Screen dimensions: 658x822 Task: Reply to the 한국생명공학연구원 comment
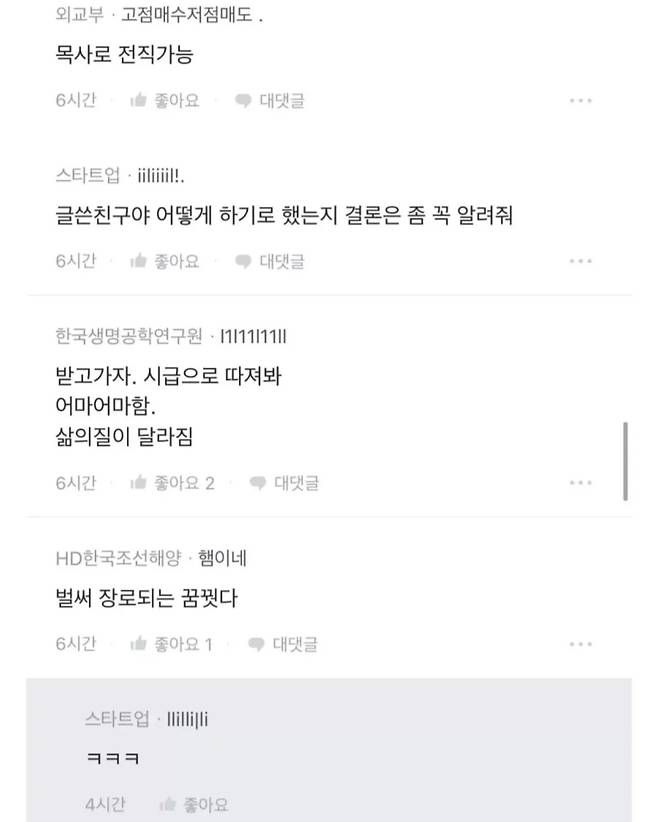coord(283,483)
